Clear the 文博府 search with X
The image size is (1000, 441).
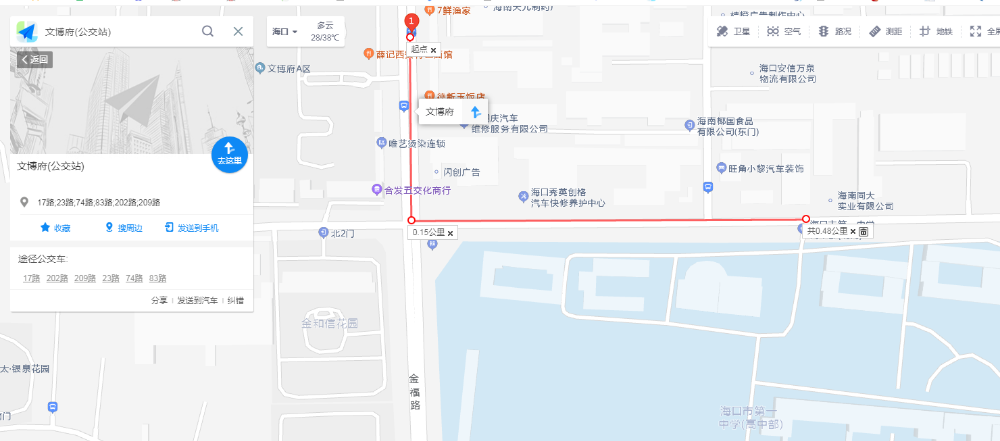[238, 31]
